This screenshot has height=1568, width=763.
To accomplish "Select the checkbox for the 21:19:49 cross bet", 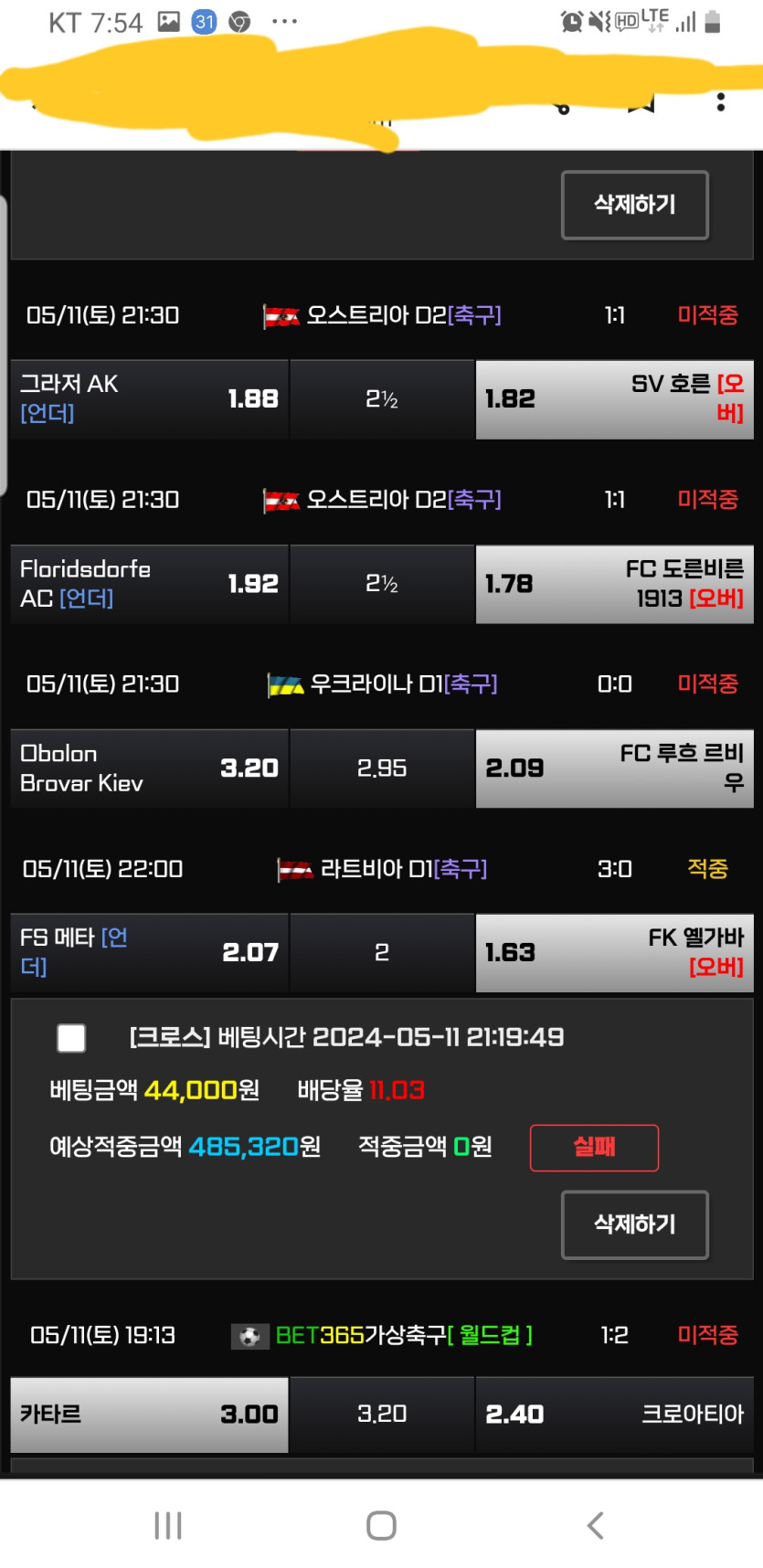I will tap(71, 1038).
